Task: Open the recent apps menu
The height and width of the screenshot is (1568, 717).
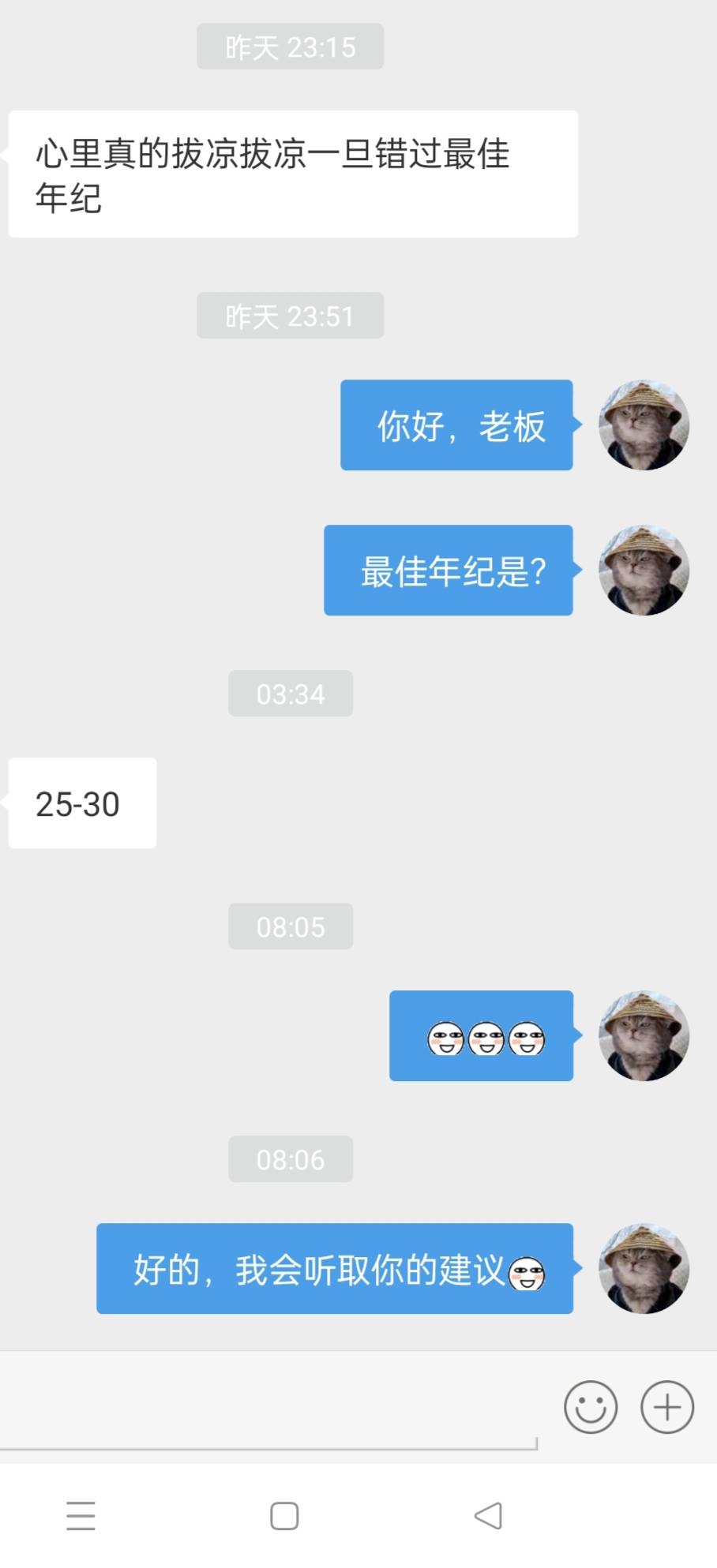Action: pyautogui.click(x=81, y=1516)
